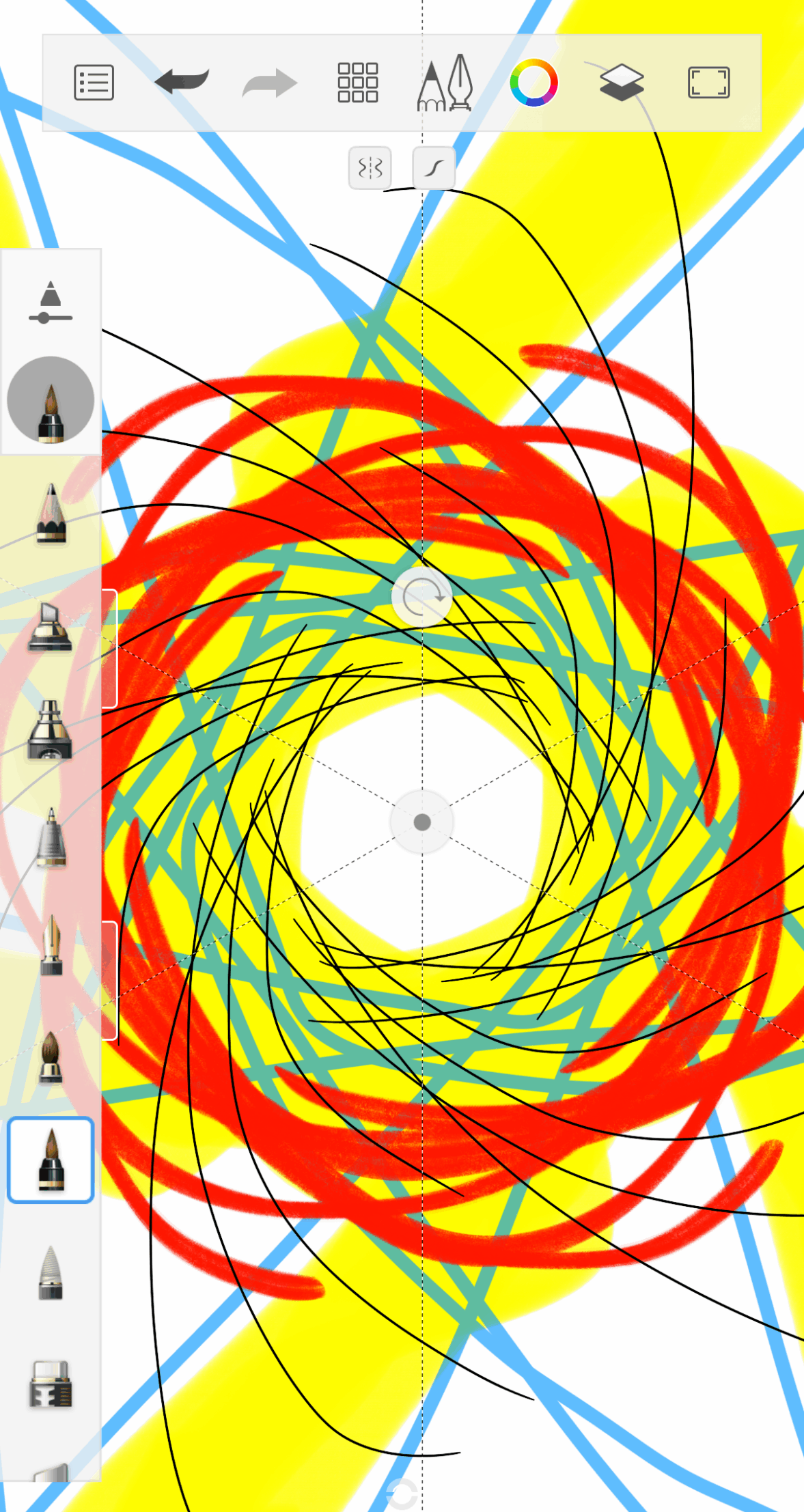This screenshot has height=1512, width=804.
Task: Select the pencil brush
Action: point(51,514)
